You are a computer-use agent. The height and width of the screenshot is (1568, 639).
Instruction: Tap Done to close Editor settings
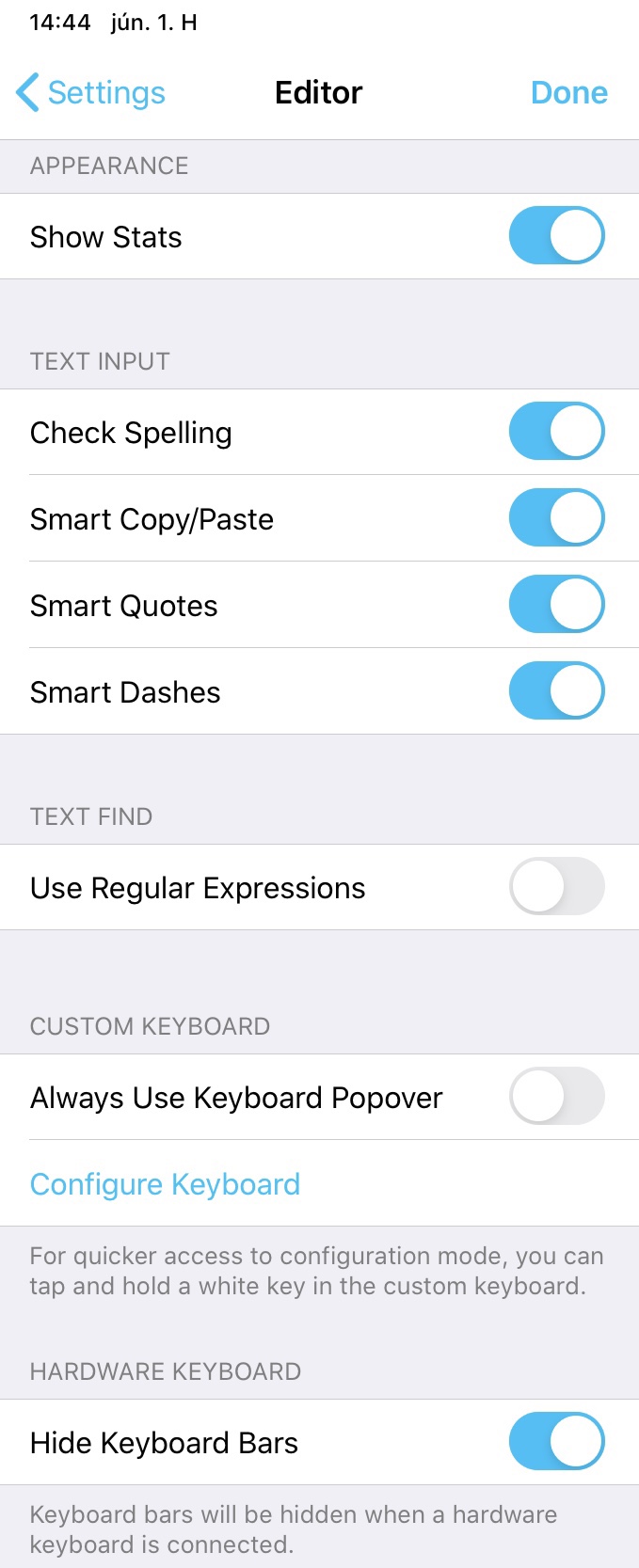pyautogui.click(x=568, y=92)
